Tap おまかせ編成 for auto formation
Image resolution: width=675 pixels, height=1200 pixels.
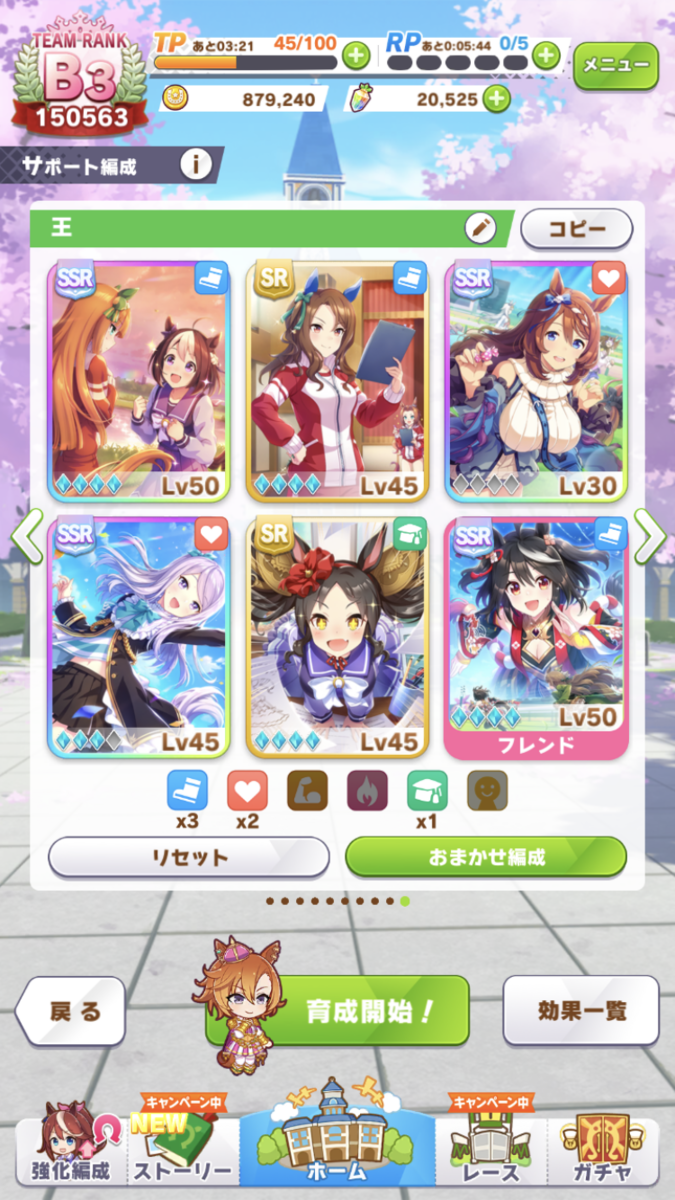[x=486, y=857]
